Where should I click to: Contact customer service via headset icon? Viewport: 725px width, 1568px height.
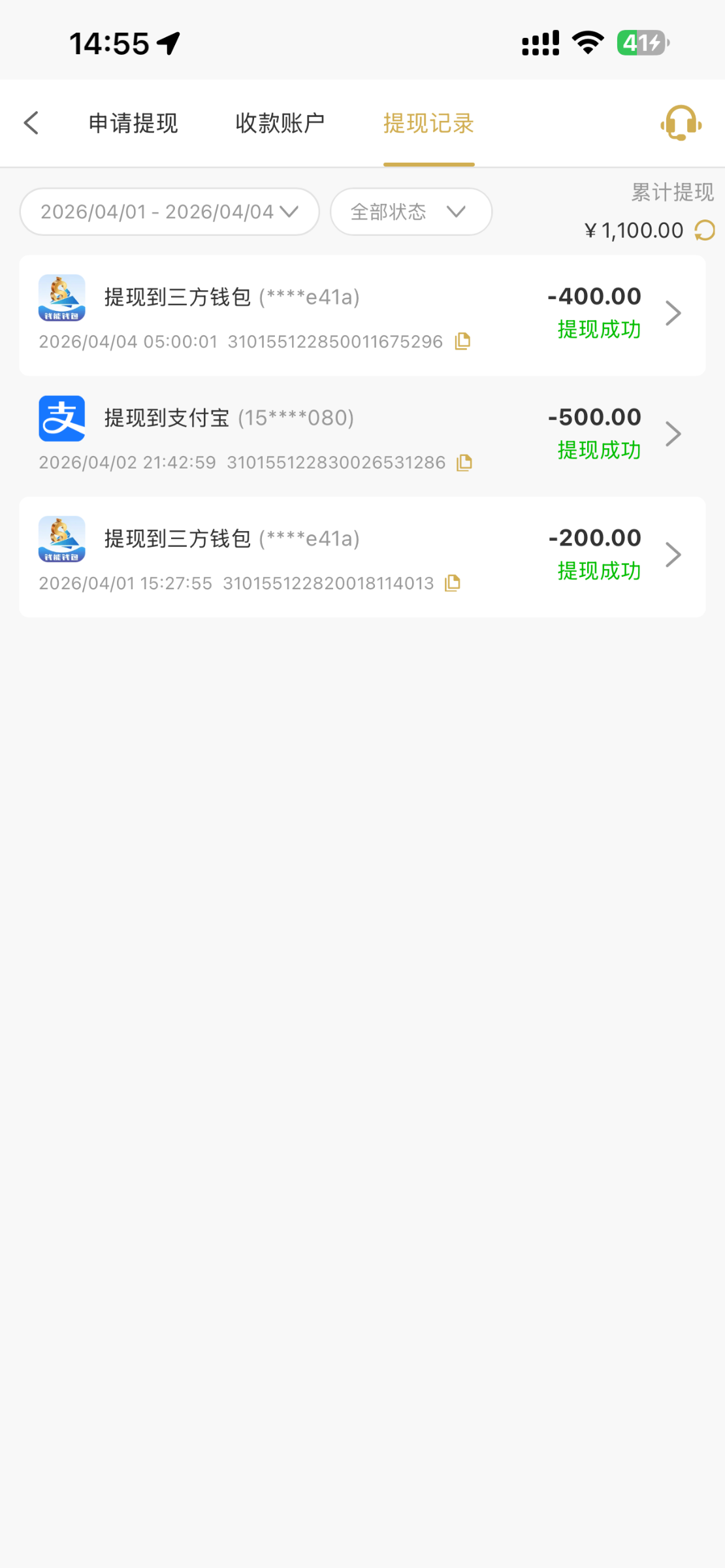click(x=681, y=123)
